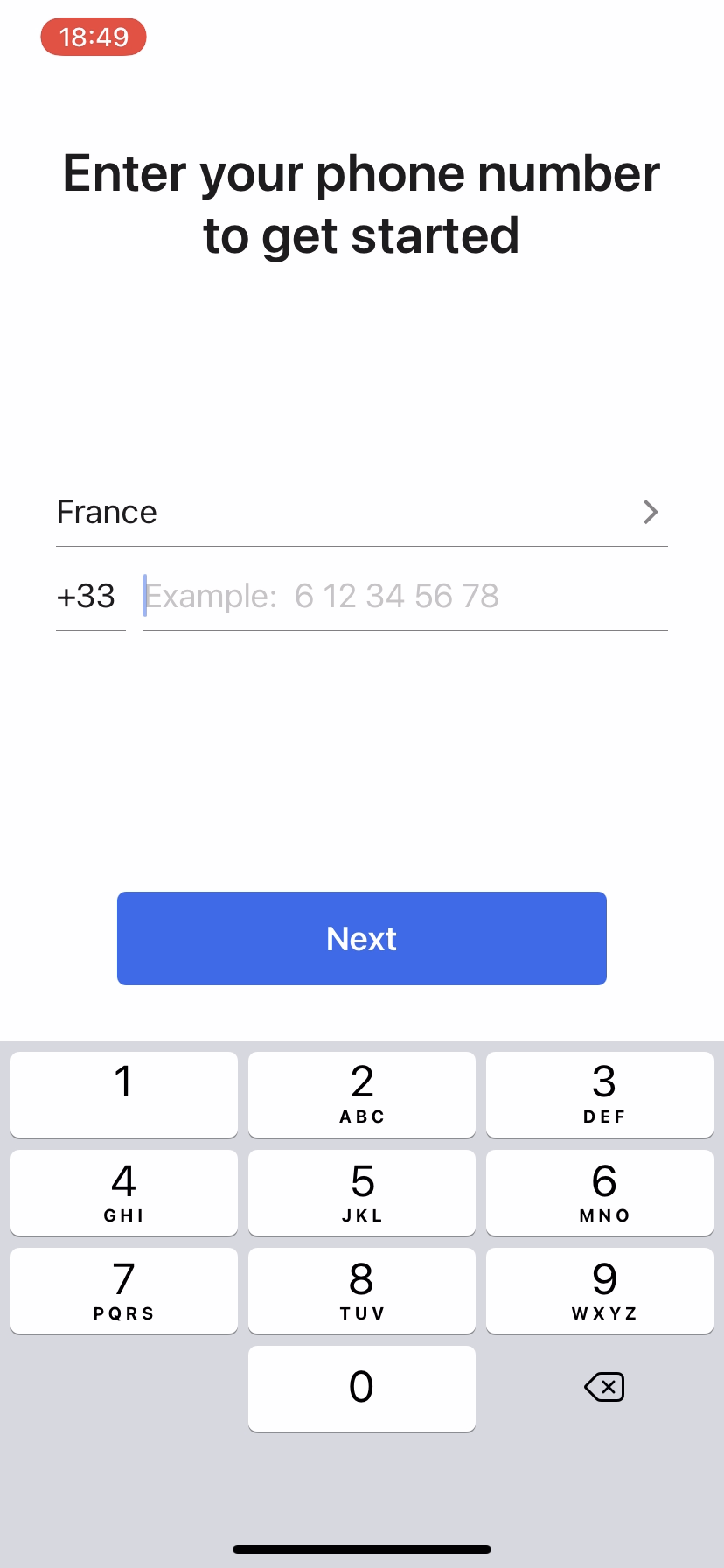Image resolution: width=724 pixels, height=1568 pixels.
Task: Expand the country picker via the chevron
Action: pyautogui.click(x=651, y=512)
